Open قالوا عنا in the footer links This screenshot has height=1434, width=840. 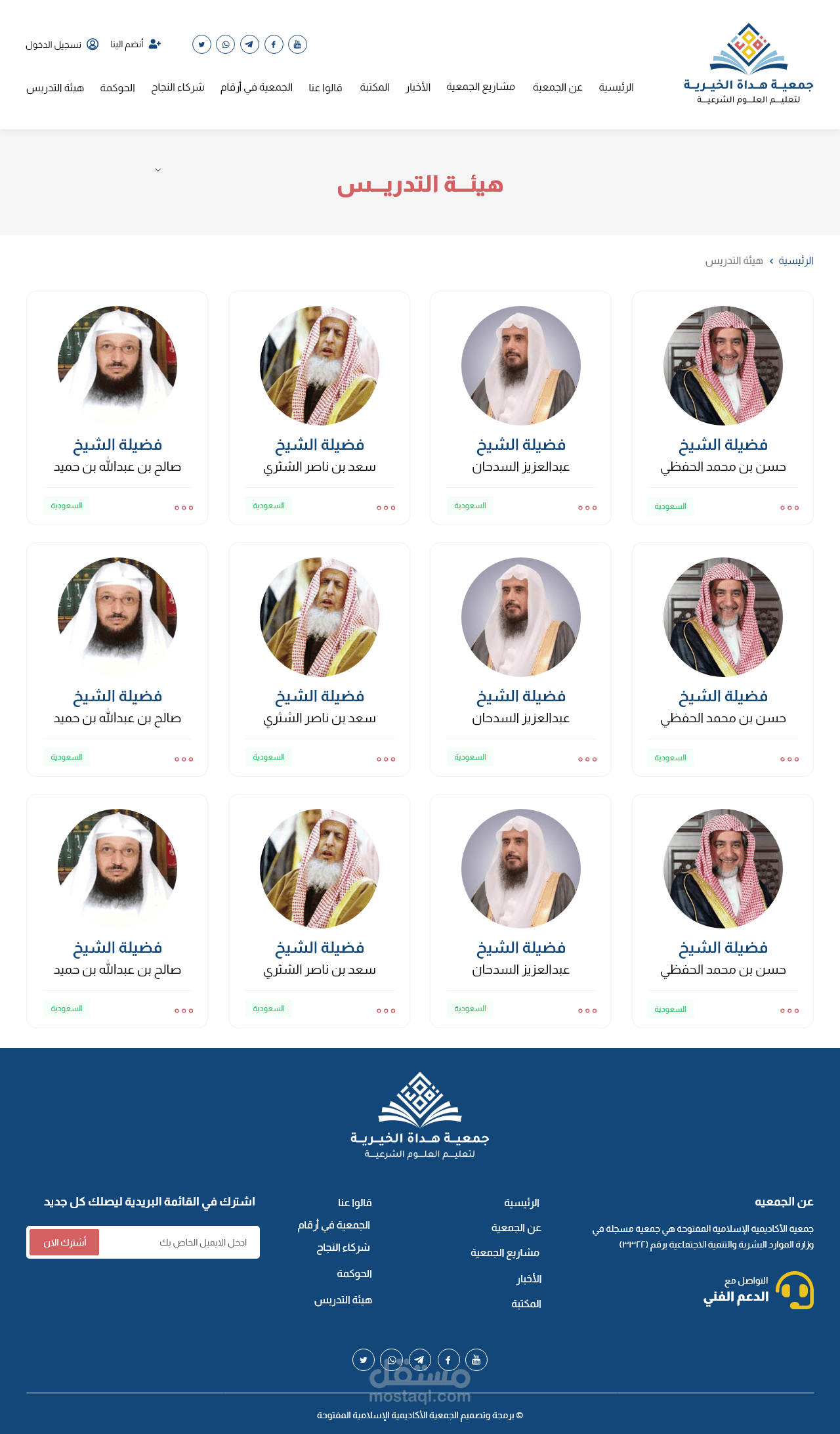pyautogui.click(x=354, y=1203)
